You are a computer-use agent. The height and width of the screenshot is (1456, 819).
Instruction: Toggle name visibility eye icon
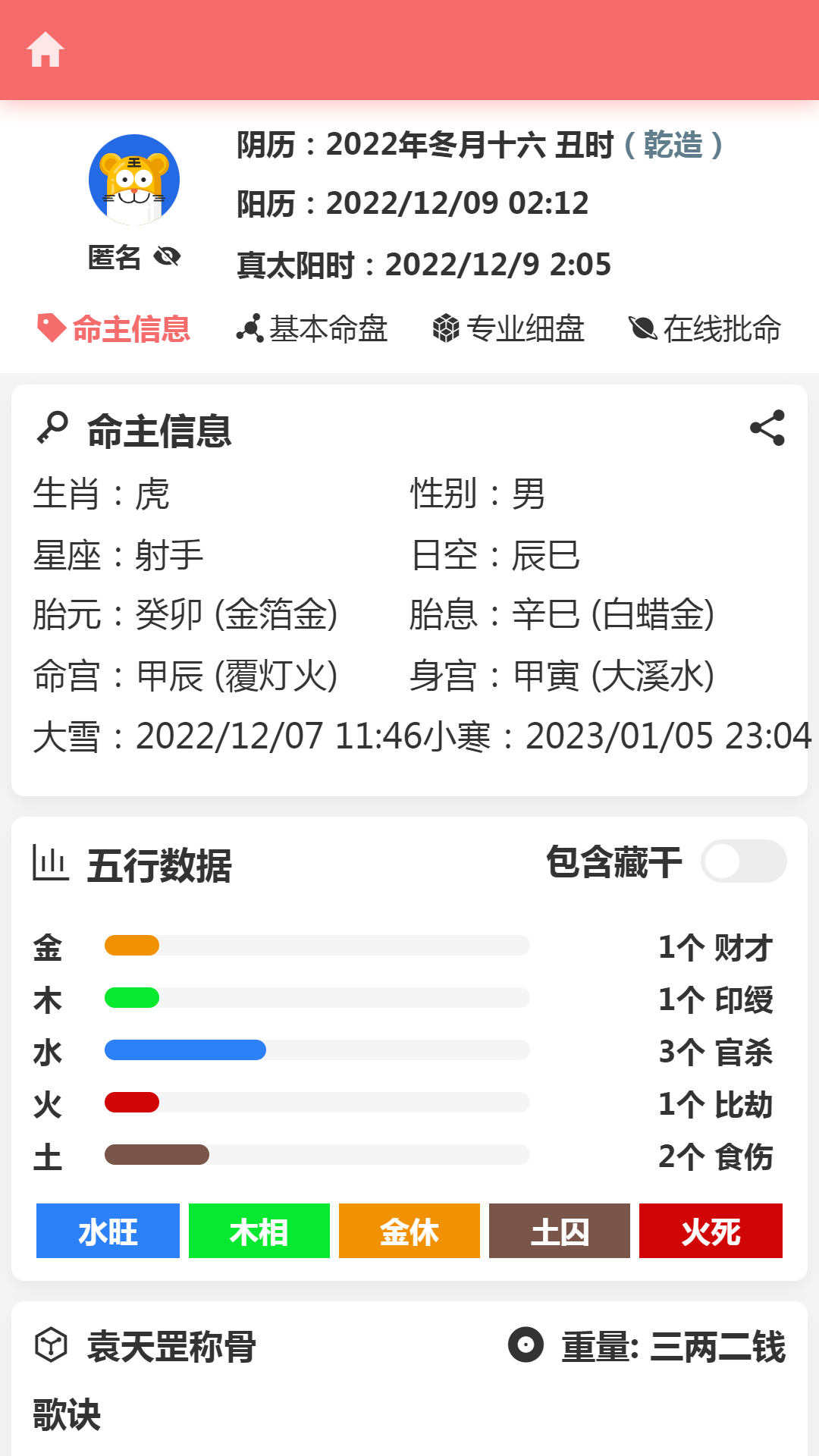click(167, 257)
